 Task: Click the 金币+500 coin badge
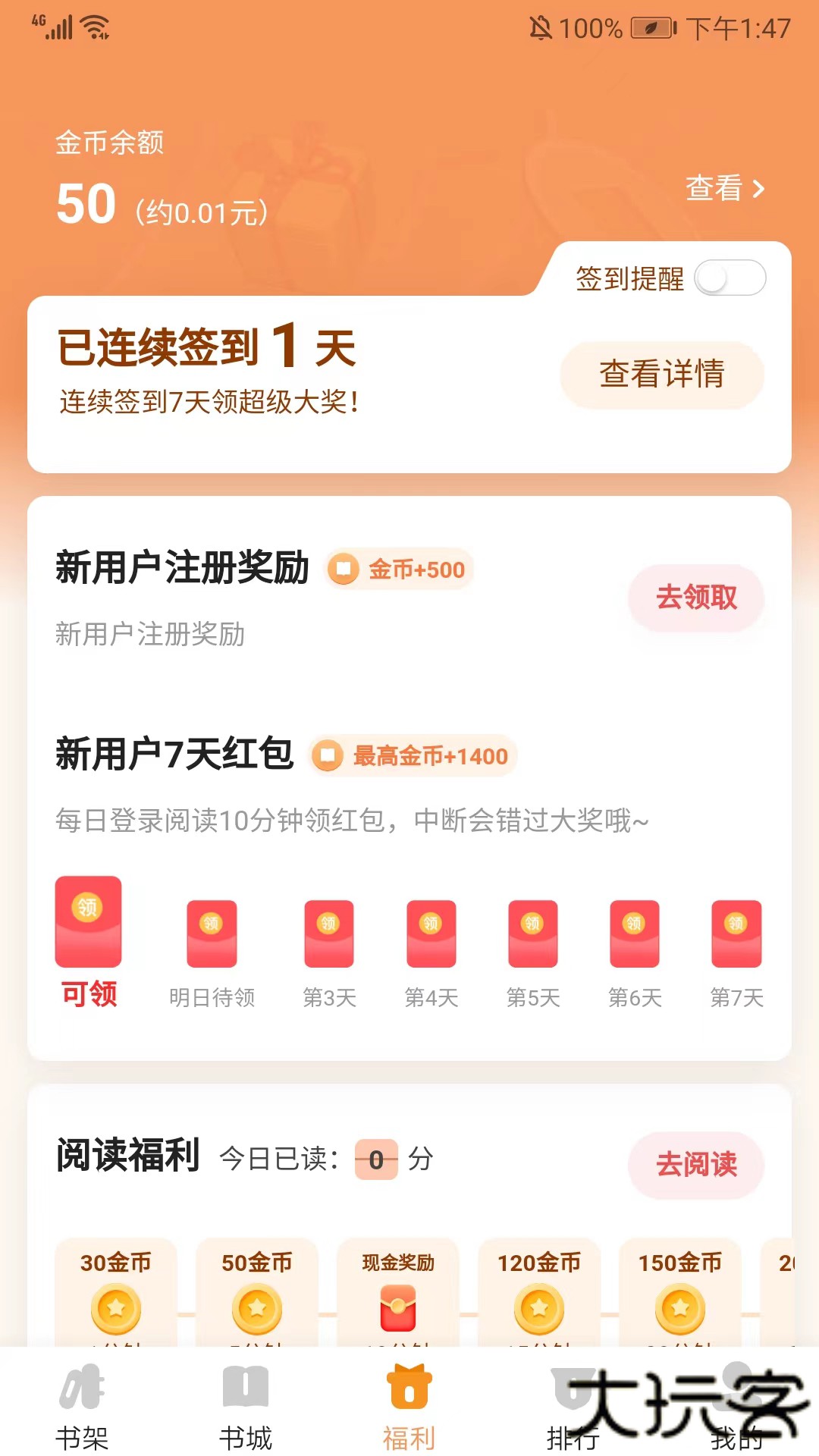tap(400, 569)
